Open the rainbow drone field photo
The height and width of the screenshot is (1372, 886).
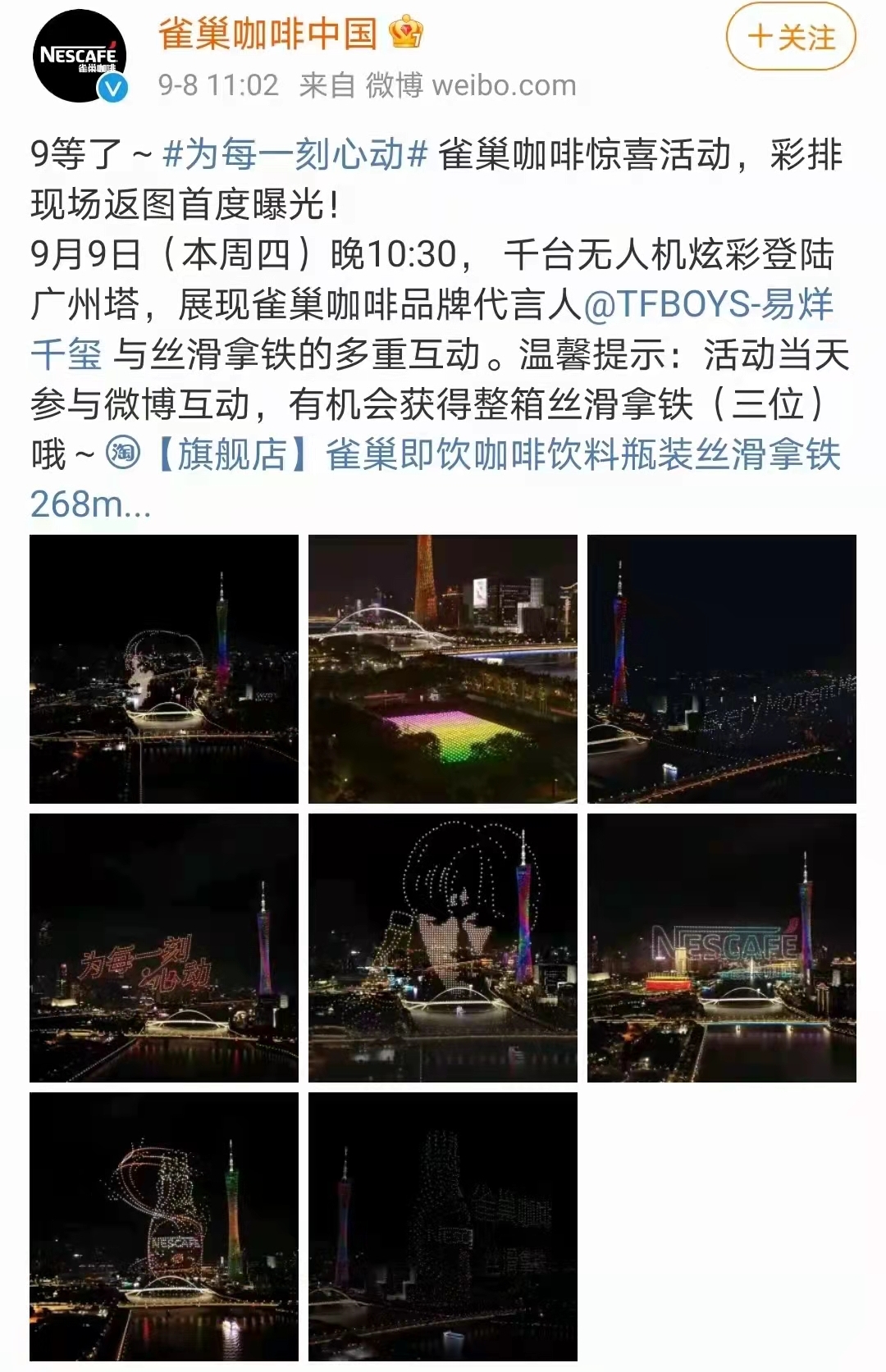tap(442, 668)
